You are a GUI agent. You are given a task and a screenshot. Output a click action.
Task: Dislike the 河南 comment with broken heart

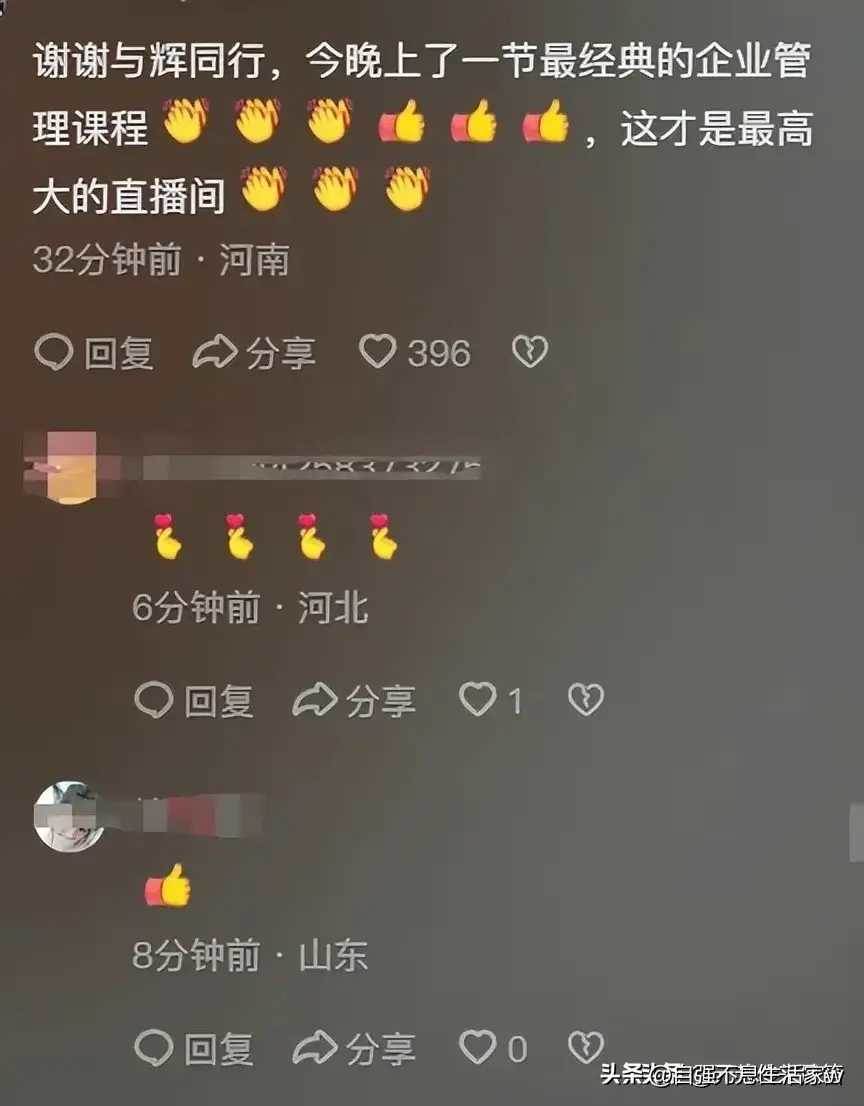click(529, 352)
